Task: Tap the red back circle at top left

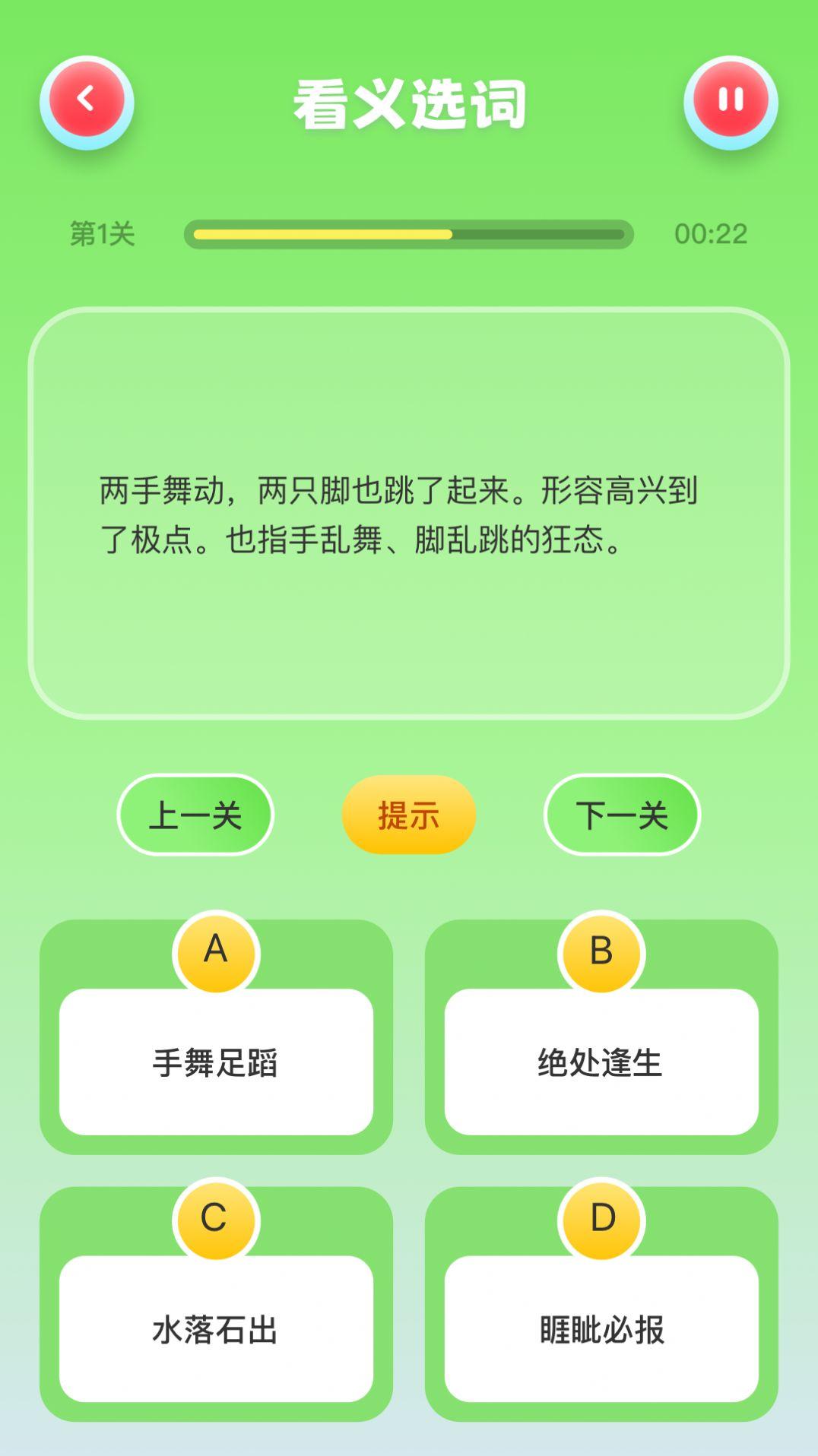Action: [x=86, y=99]
